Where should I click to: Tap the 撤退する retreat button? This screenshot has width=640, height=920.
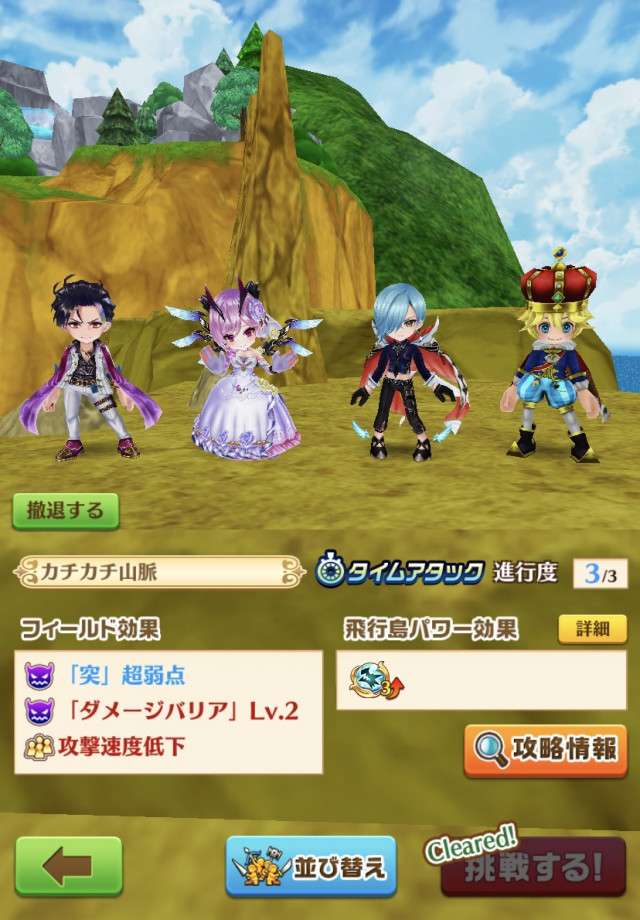click(x=65, y=511)
